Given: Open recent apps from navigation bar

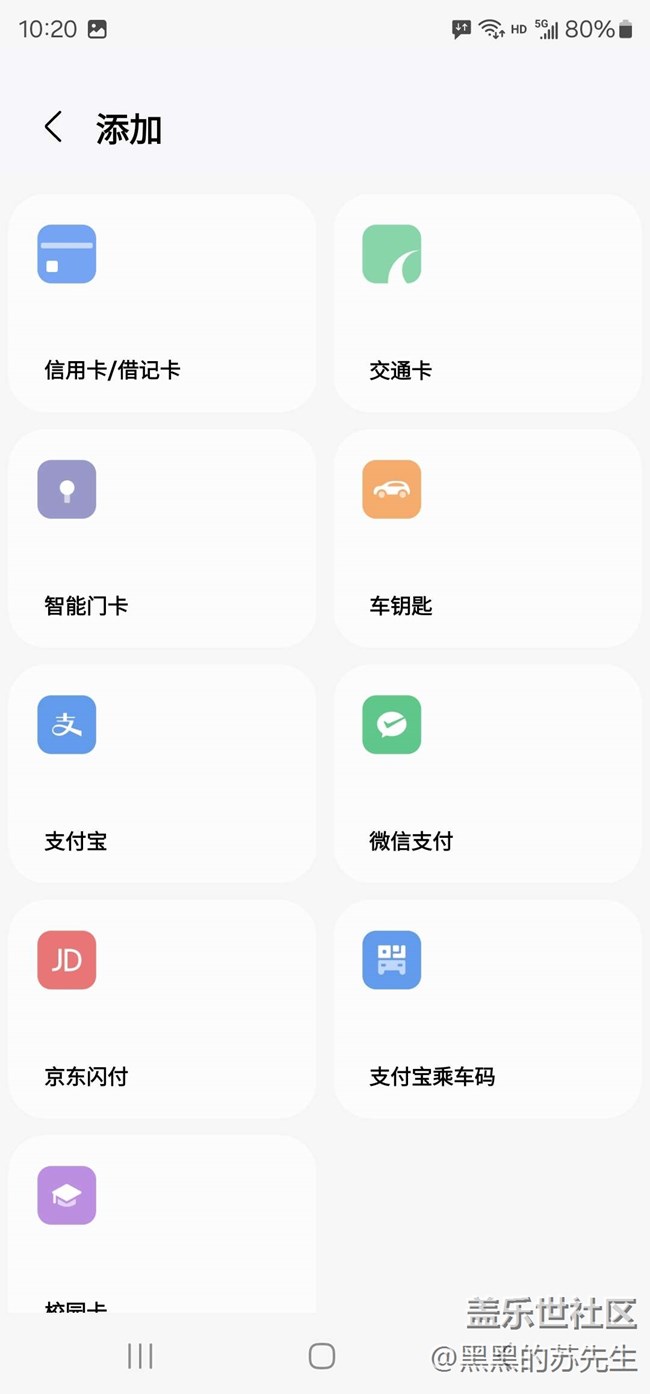Looking at the screenshot, I should point(140,1356).
